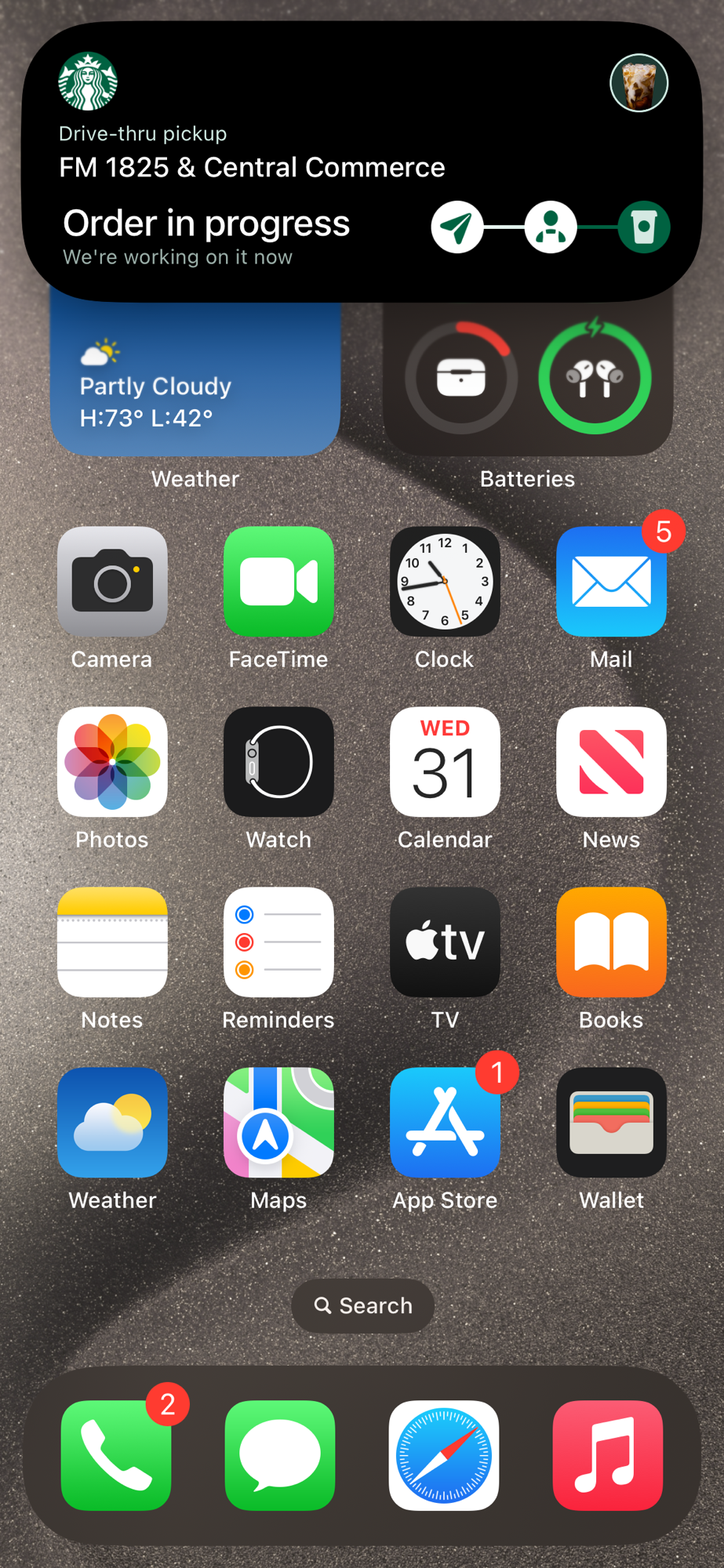Open the Phone app in the dock

(116, 1455)
